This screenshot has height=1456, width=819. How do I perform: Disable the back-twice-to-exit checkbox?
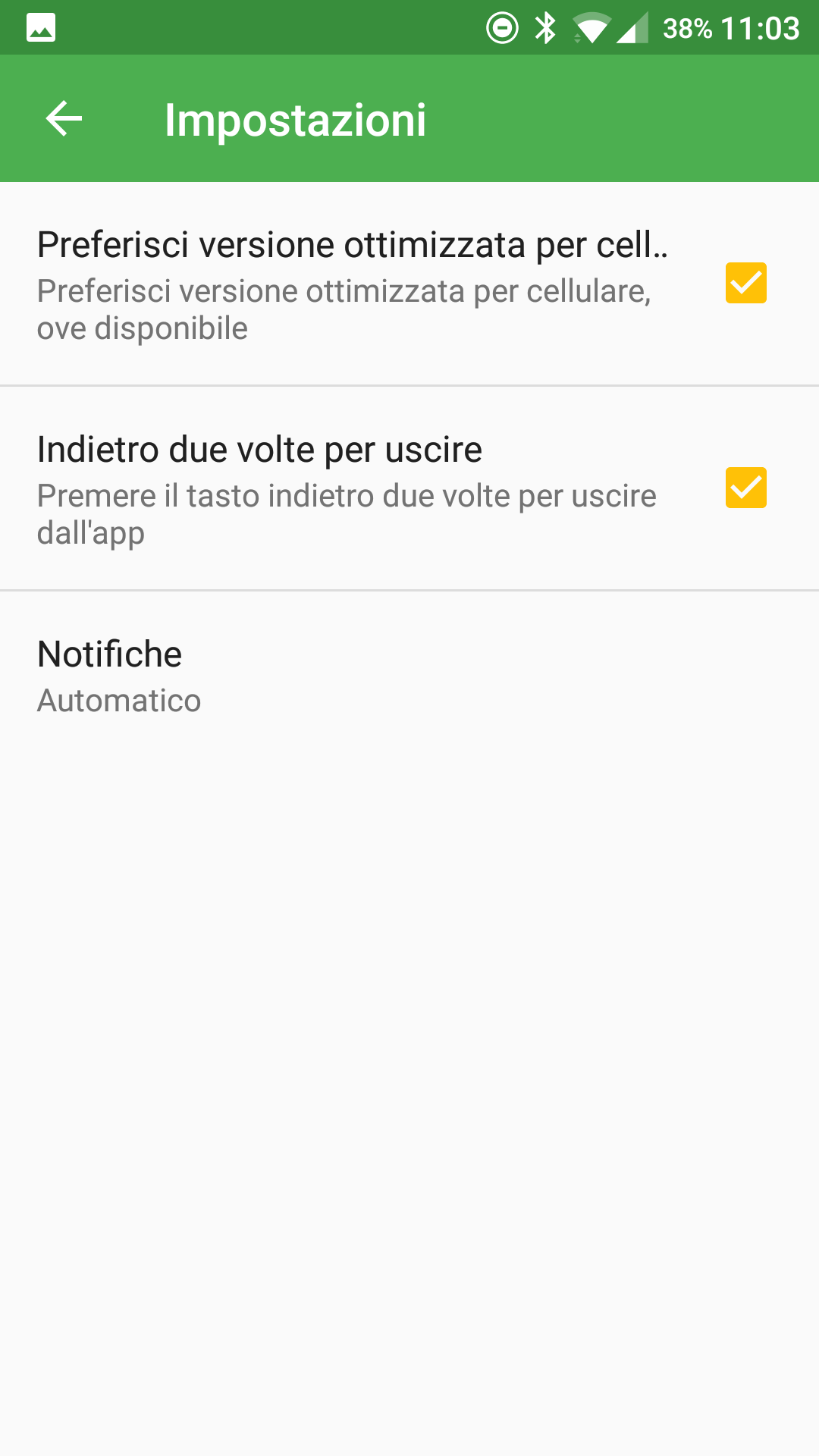pos(745,488)
